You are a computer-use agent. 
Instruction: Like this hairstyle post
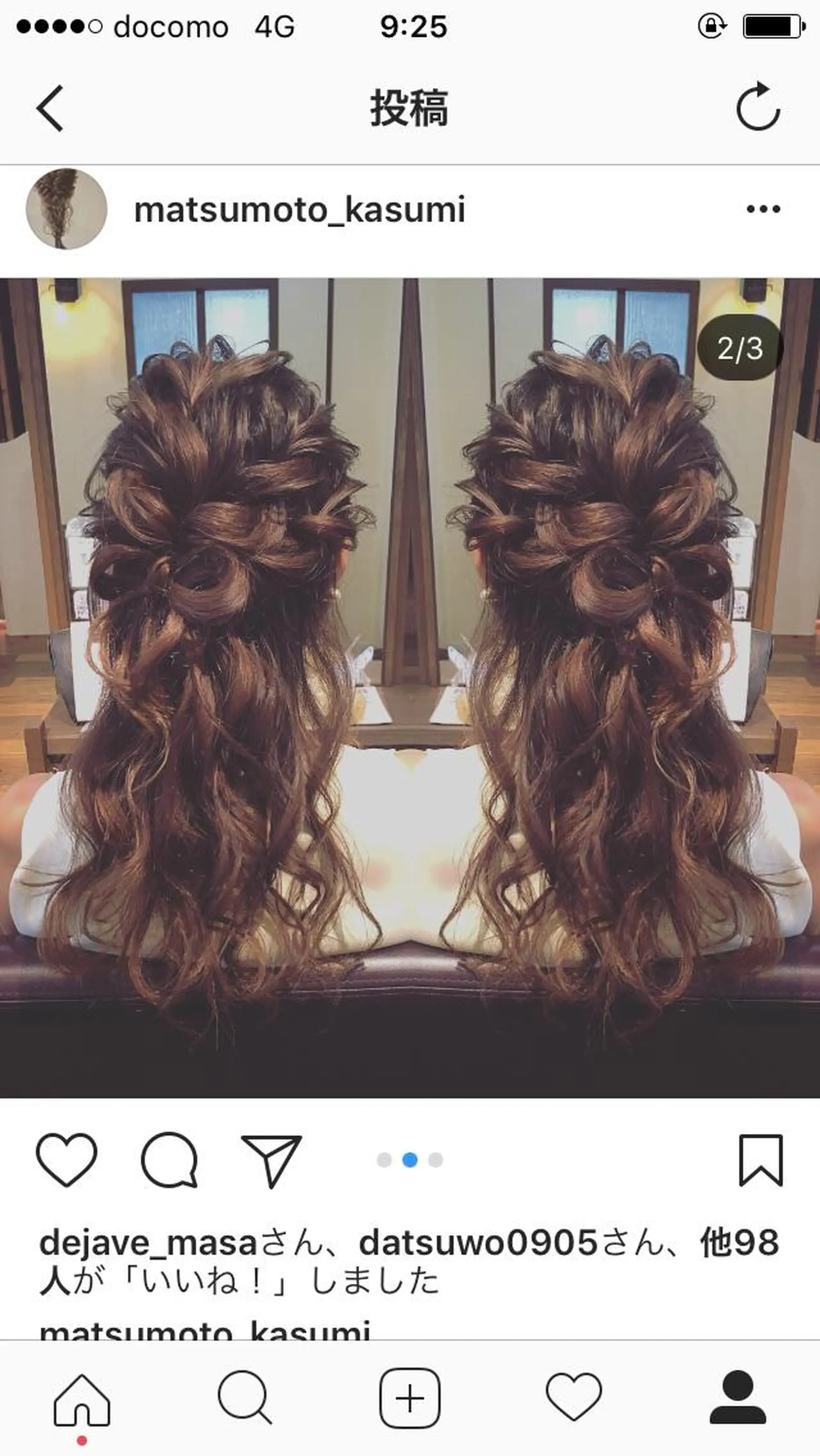pyautogui.click(x=66, y=1159)
